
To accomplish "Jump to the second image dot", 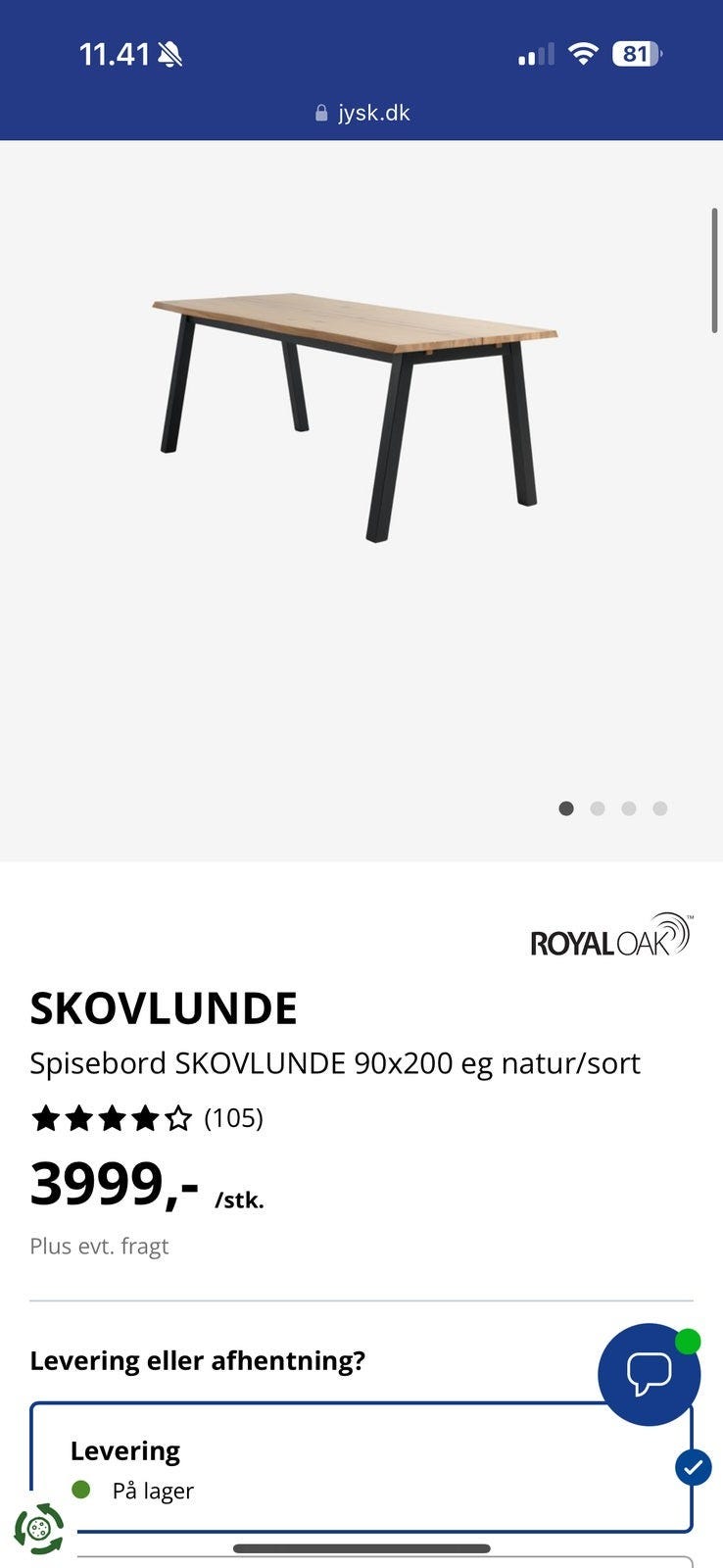I will (598, 808).
